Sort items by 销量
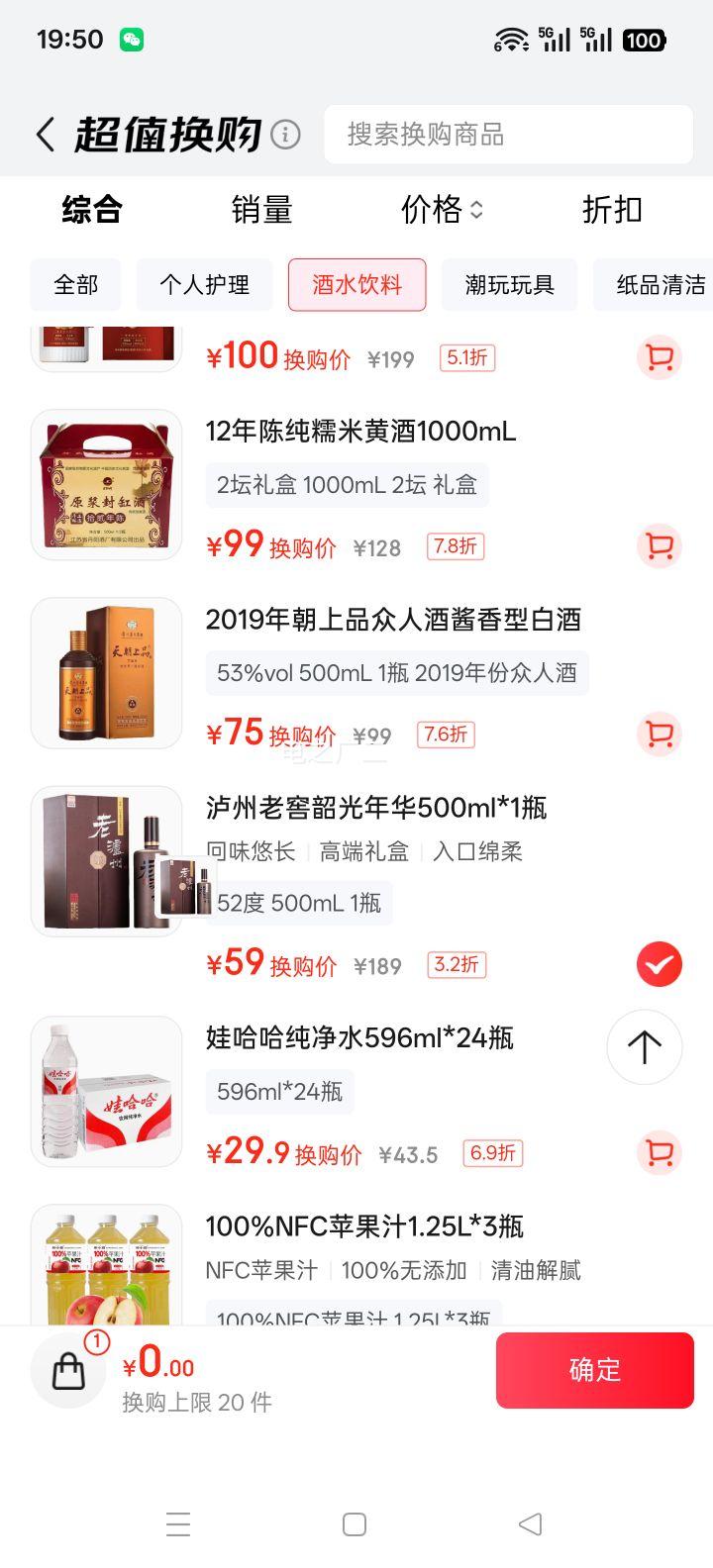The image size is (713, 1568). [x=261, y=210]
